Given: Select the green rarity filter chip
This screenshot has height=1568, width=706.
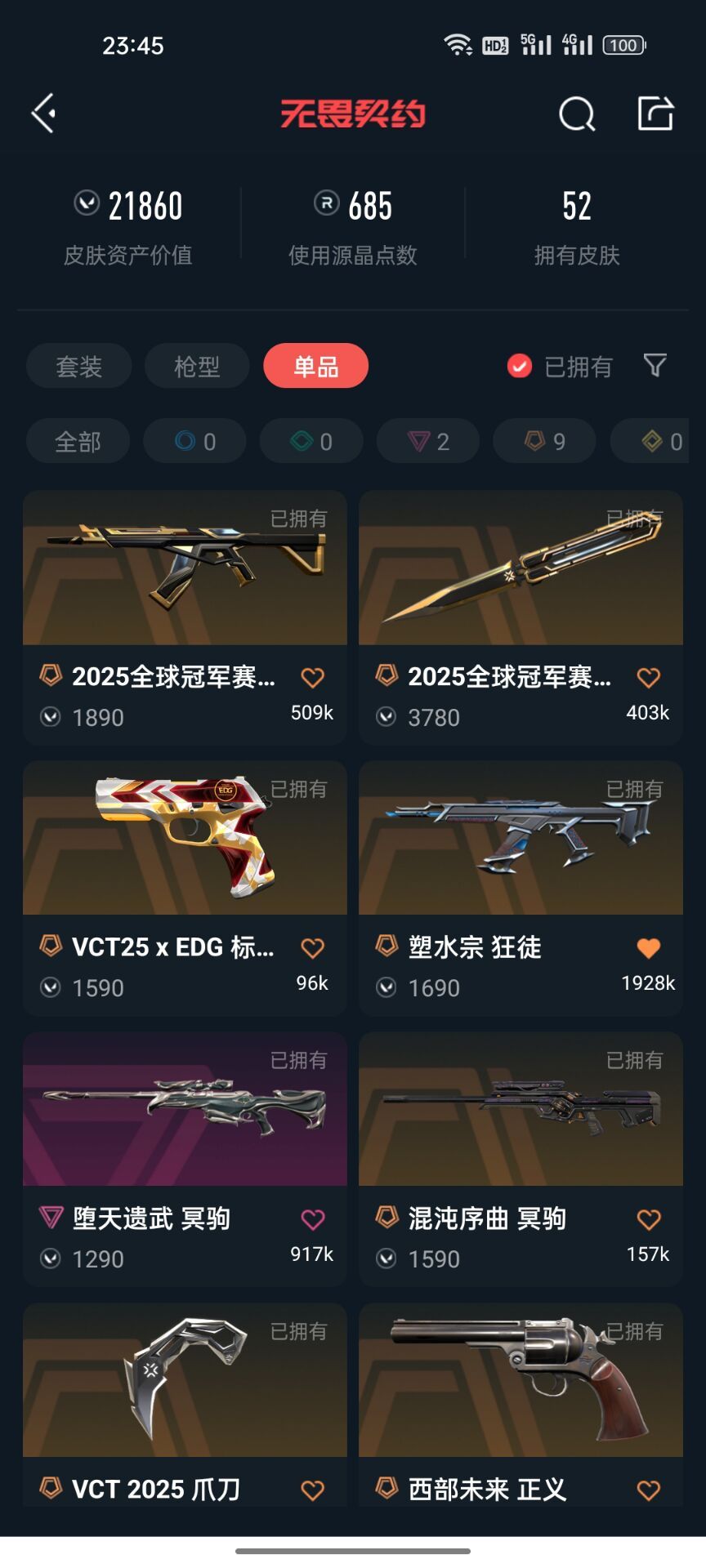Looking at the screenshot, I should [311, 441].
